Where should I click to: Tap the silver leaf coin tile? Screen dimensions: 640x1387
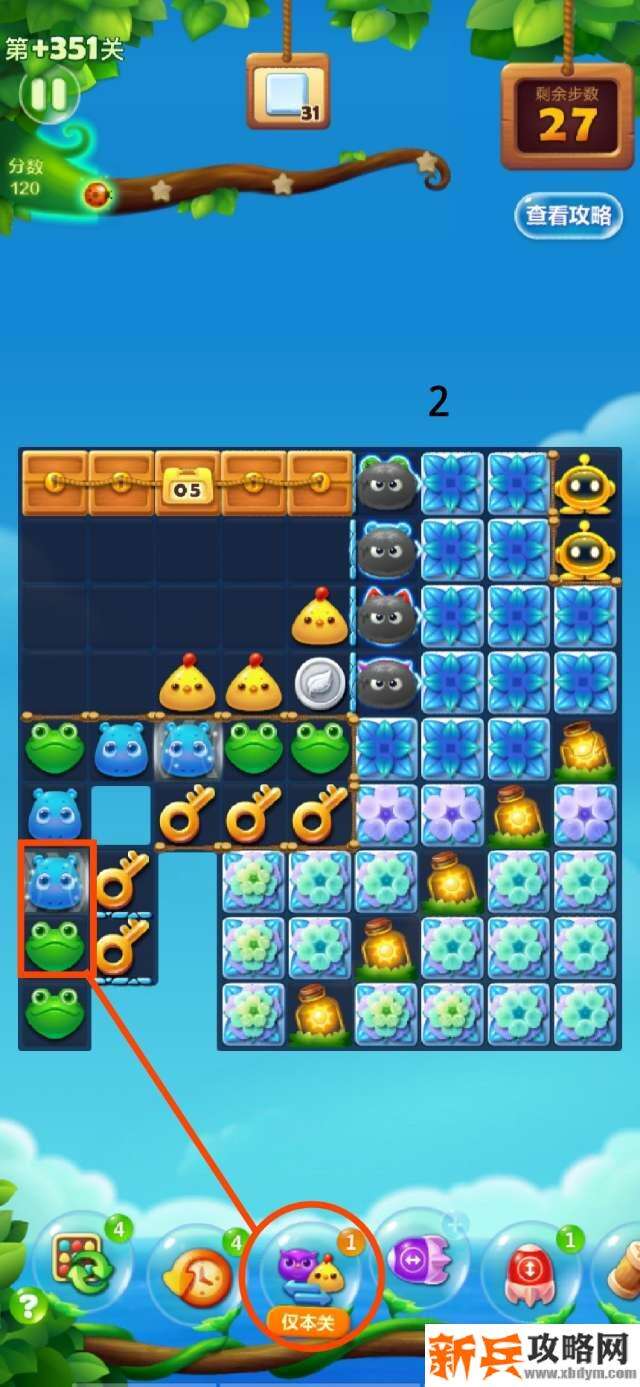click(320, 684)
